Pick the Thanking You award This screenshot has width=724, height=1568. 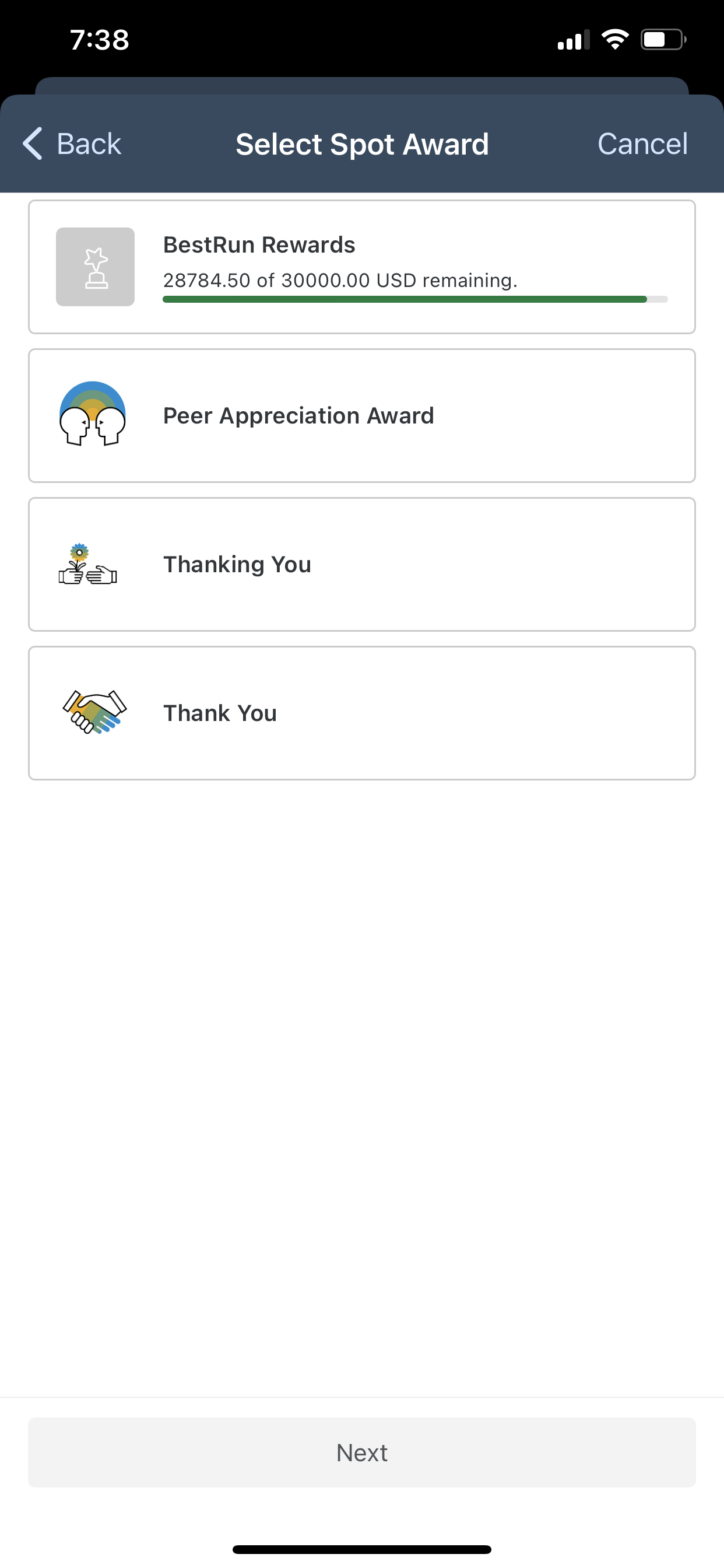tap(362, 564)
